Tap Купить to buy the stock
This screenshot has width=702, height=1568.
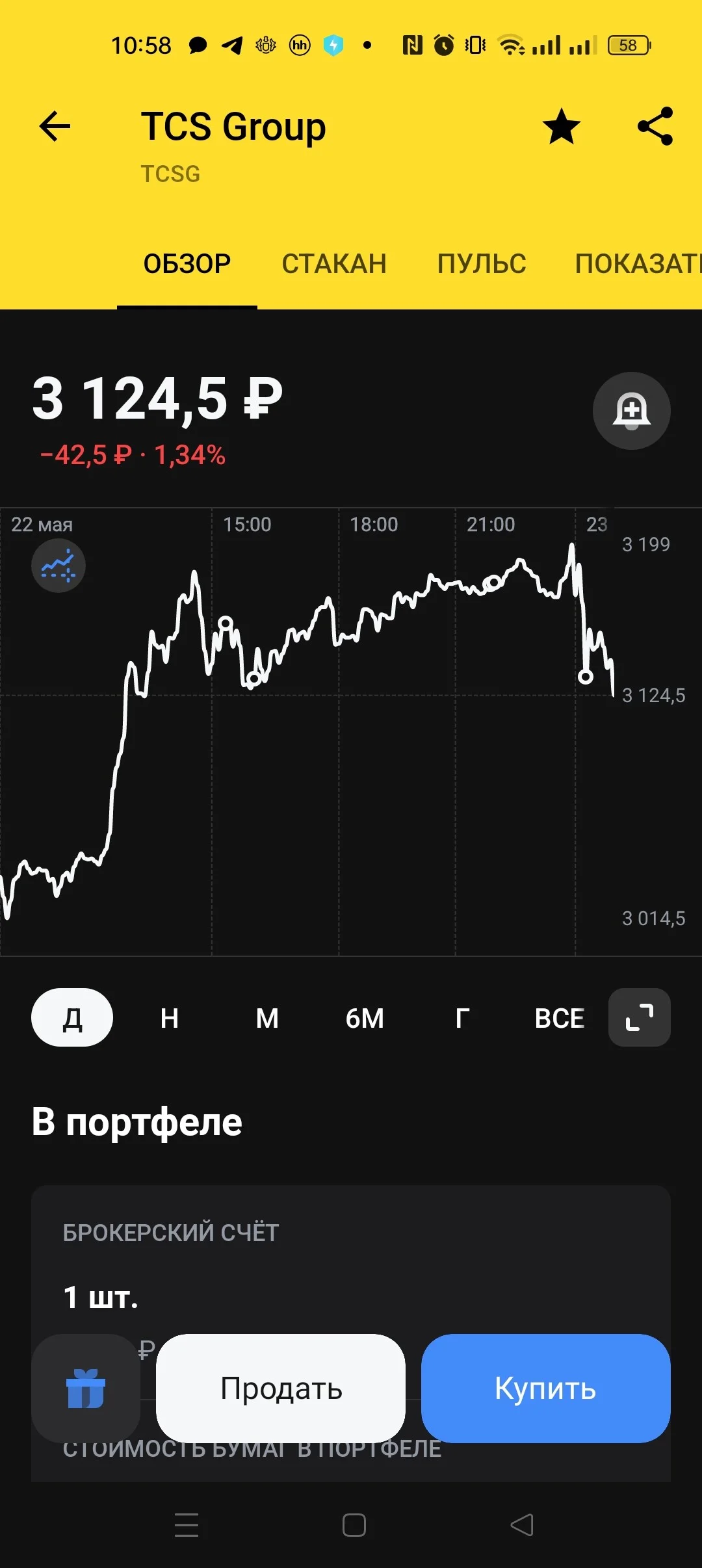[546, 1389]
